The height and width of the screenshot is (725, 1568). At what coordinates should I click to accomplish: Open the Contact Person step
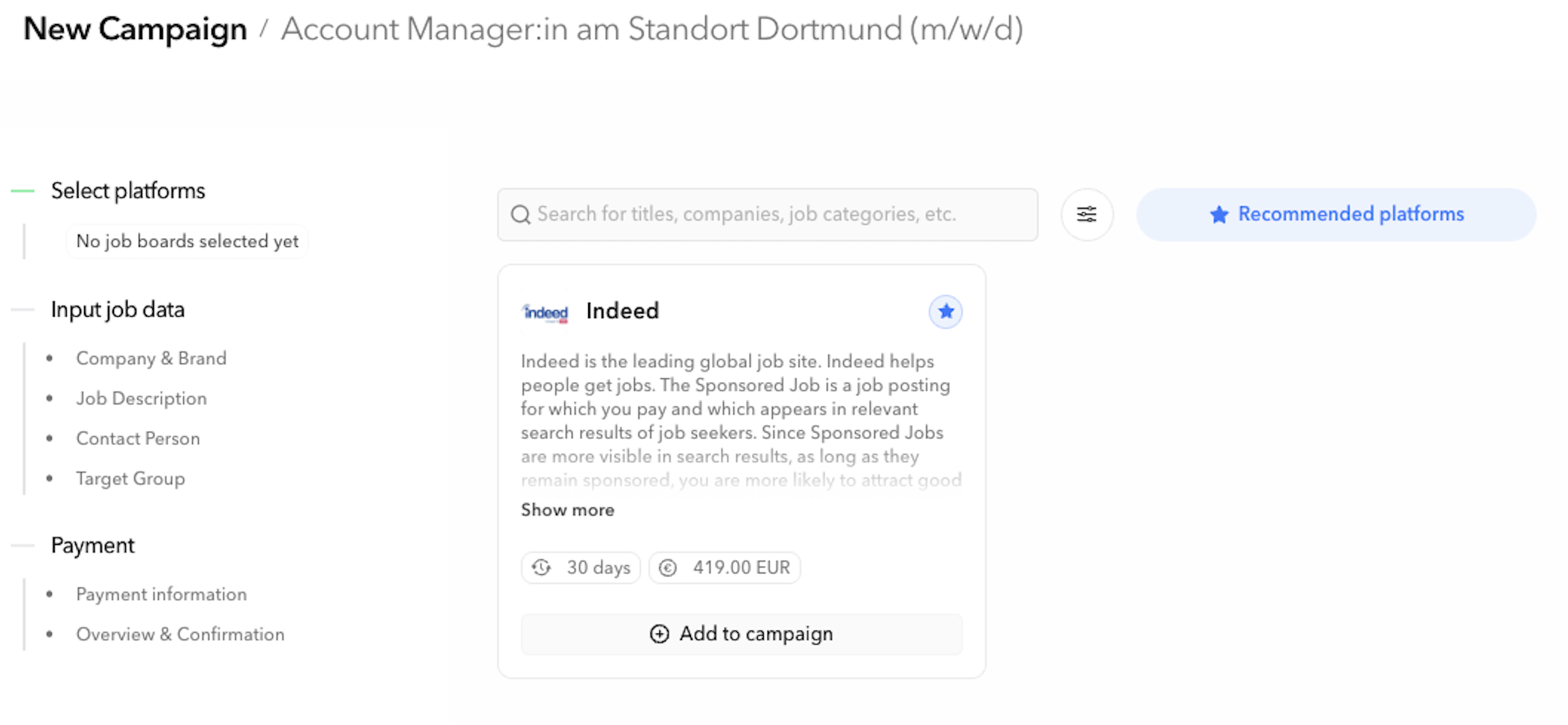(x=138, y=439)
